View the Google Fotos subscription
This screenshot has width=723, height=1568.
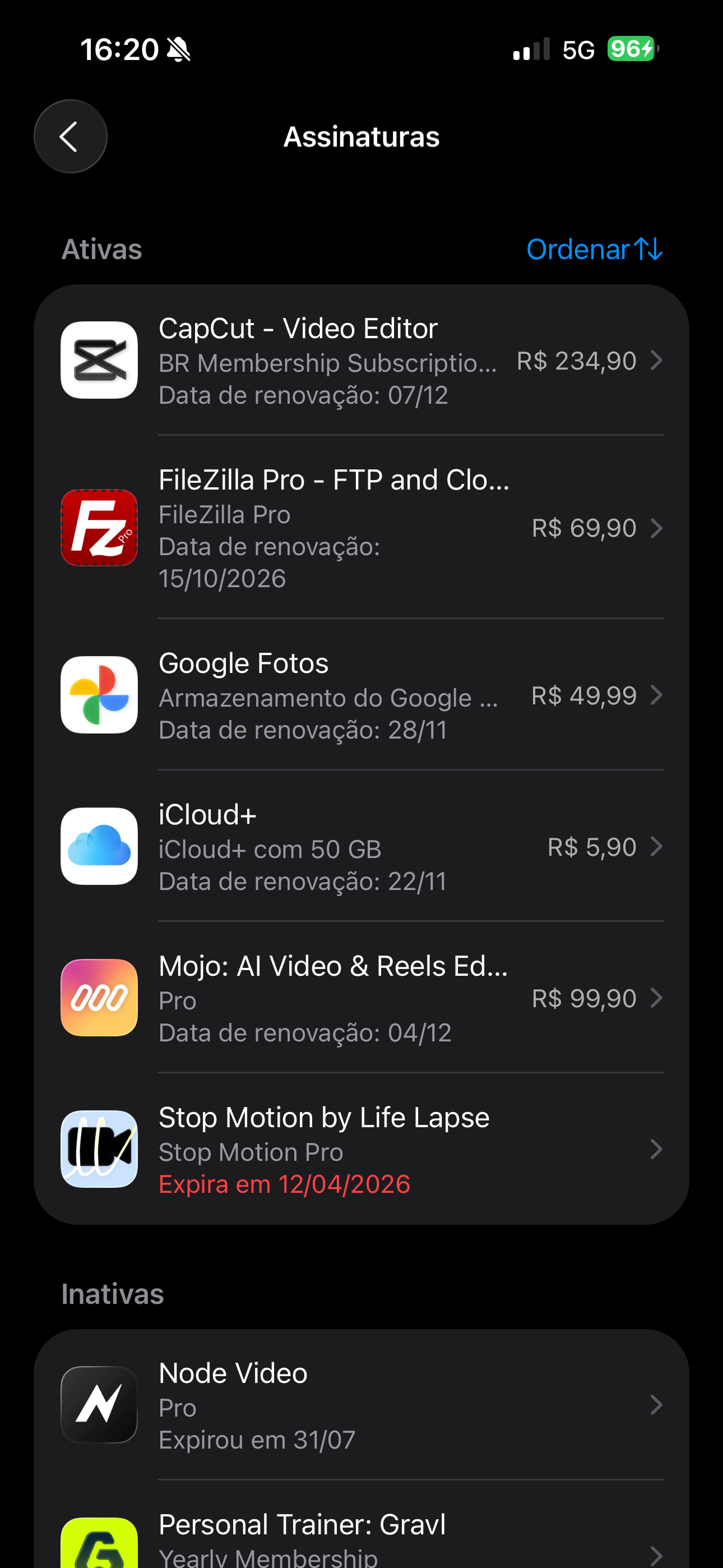pos(361,695)
